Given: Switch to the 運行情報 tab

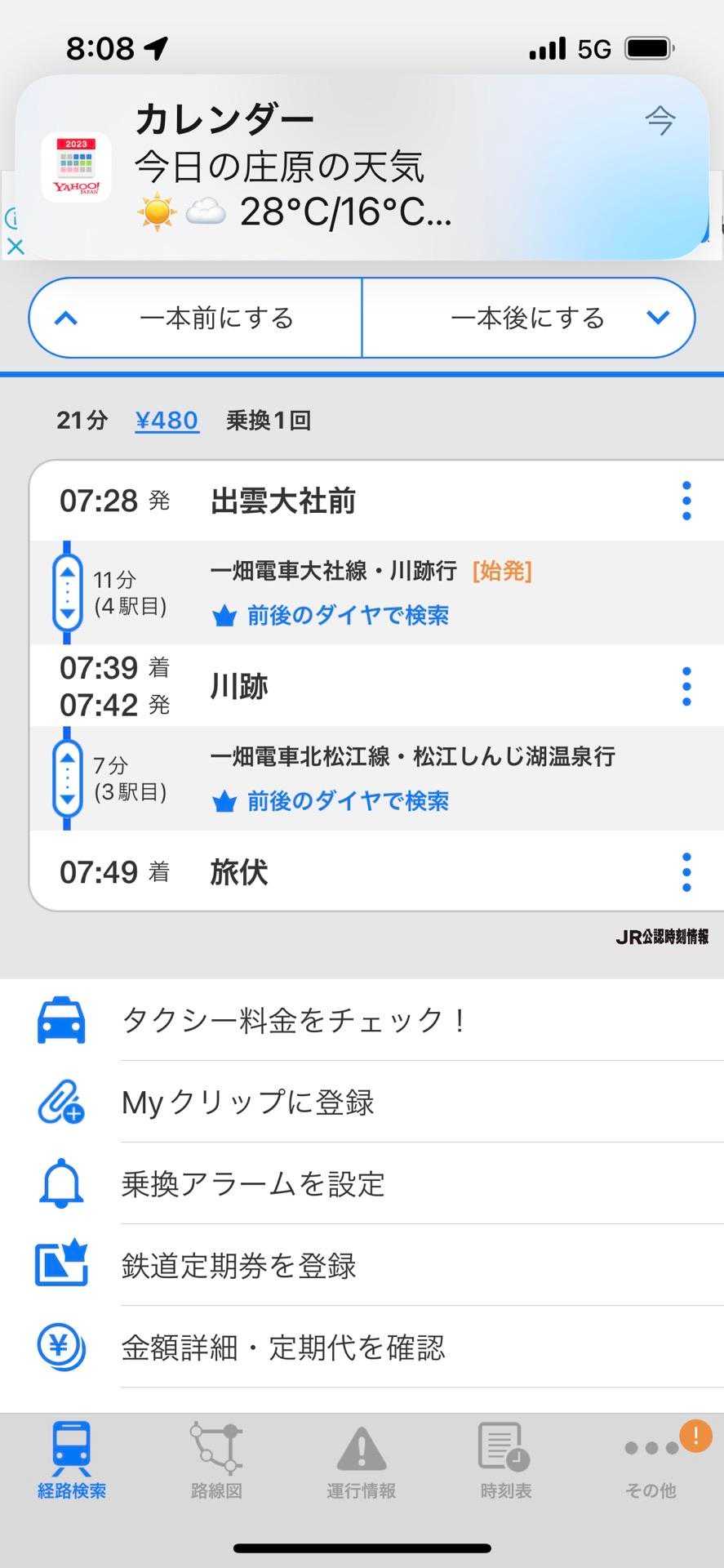Looking at the screenshot, I should click(x=361, y=1462).
